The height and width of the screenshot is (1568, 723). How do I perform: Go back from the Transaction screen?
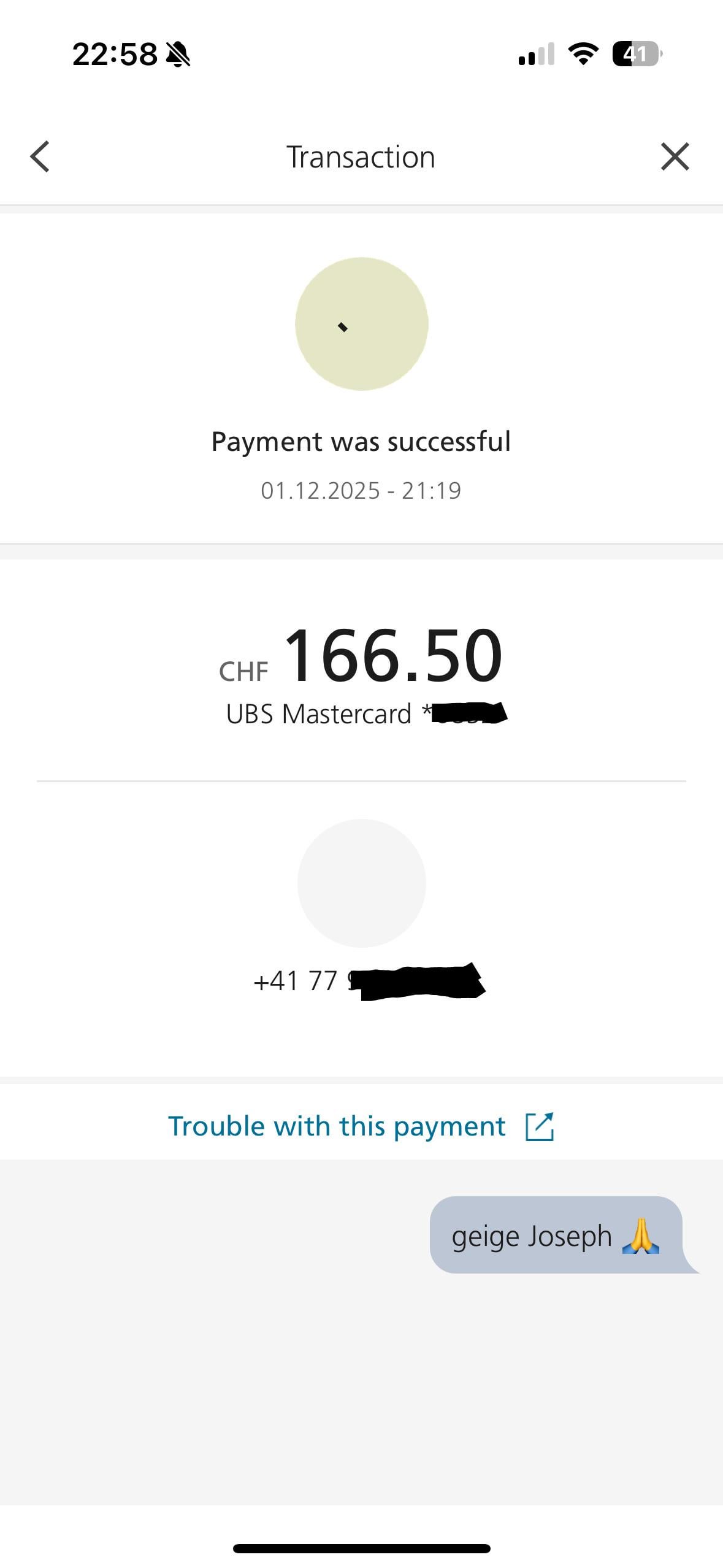tap(40, 156)
